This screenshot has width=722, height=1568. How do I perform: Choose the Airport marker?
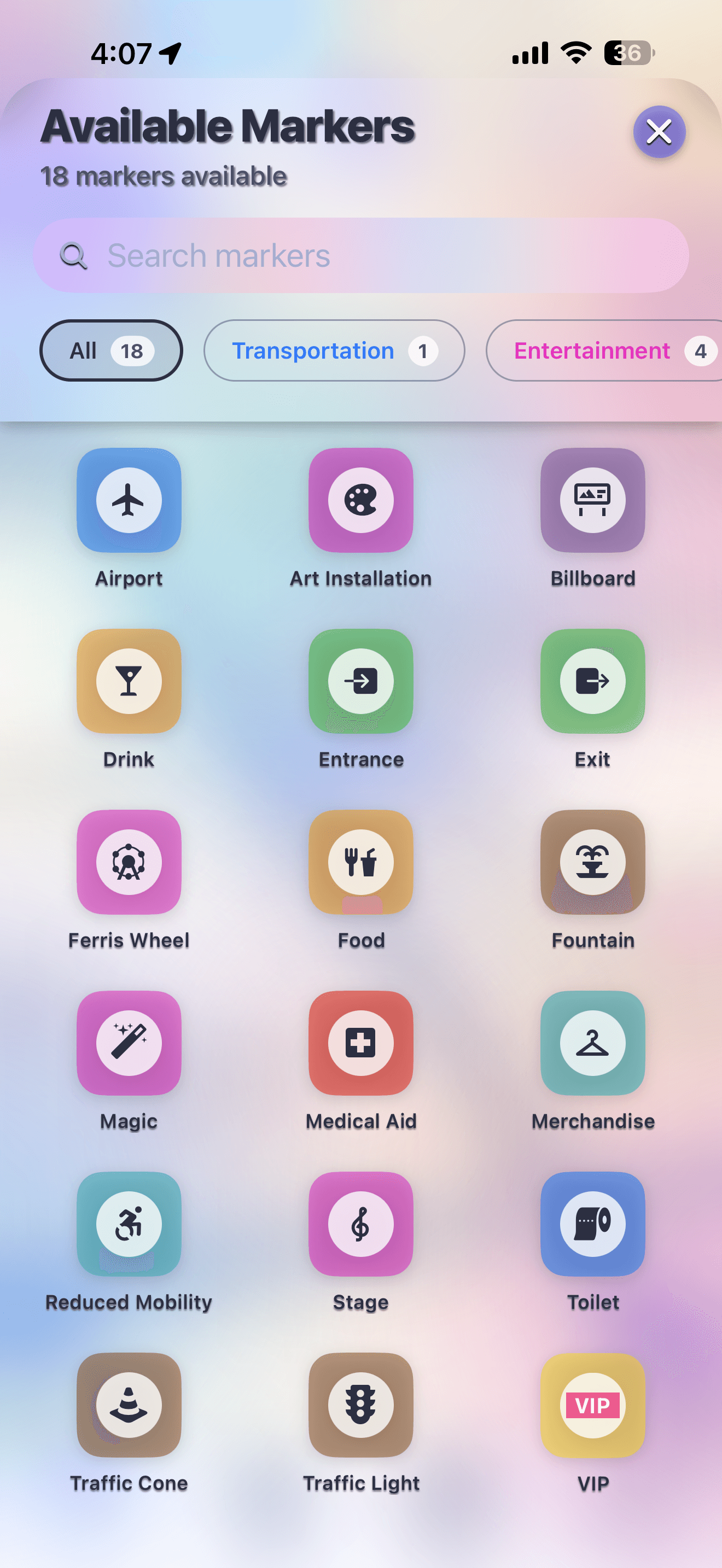tap(129, 500)
